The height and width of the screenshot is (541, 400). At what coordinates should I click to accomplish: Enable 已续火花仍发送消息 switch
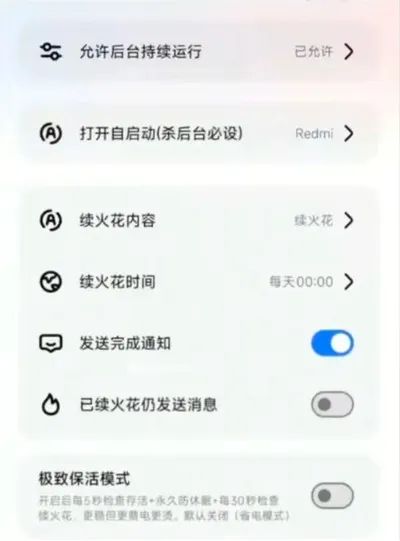(332, 404)
